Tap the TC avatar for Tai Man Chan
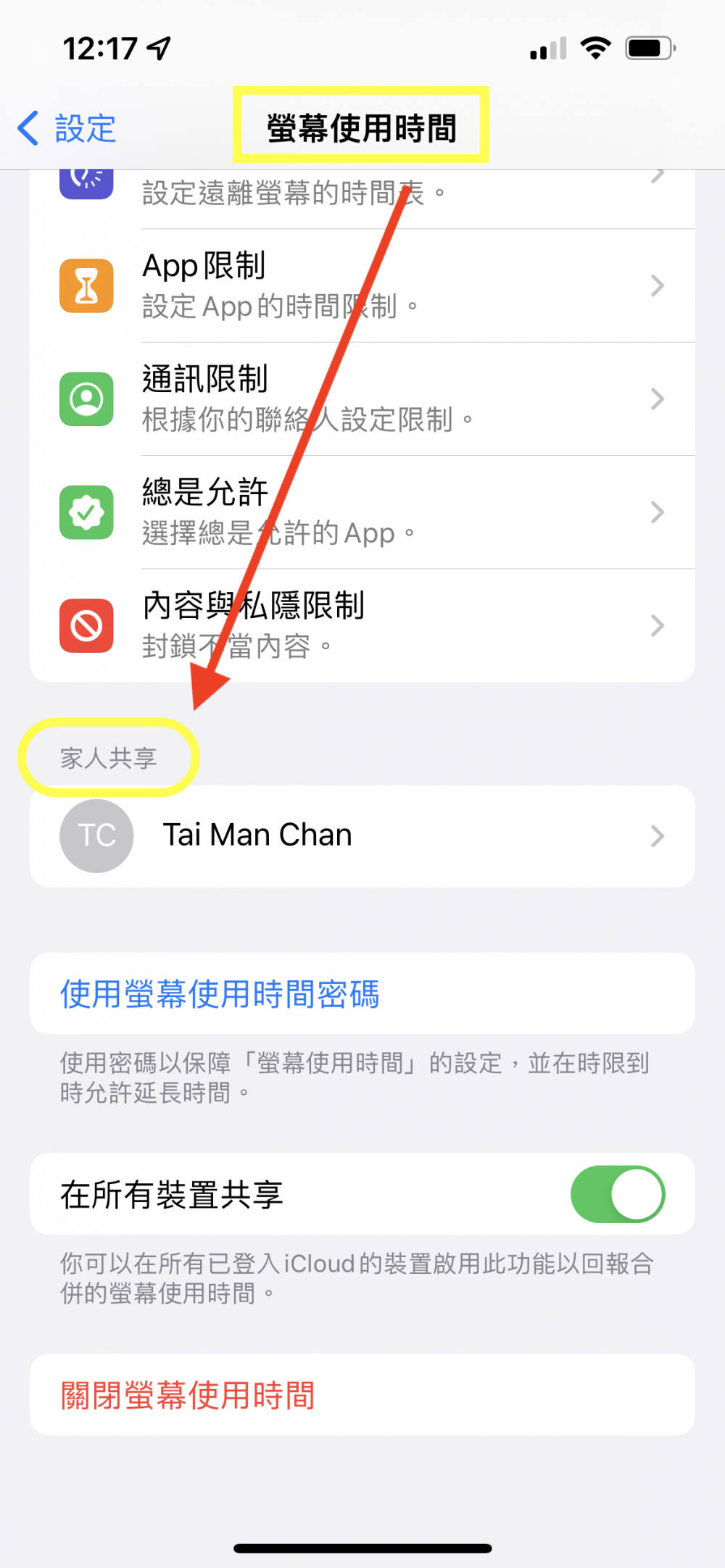The image size is (725, 1568). 96,835
